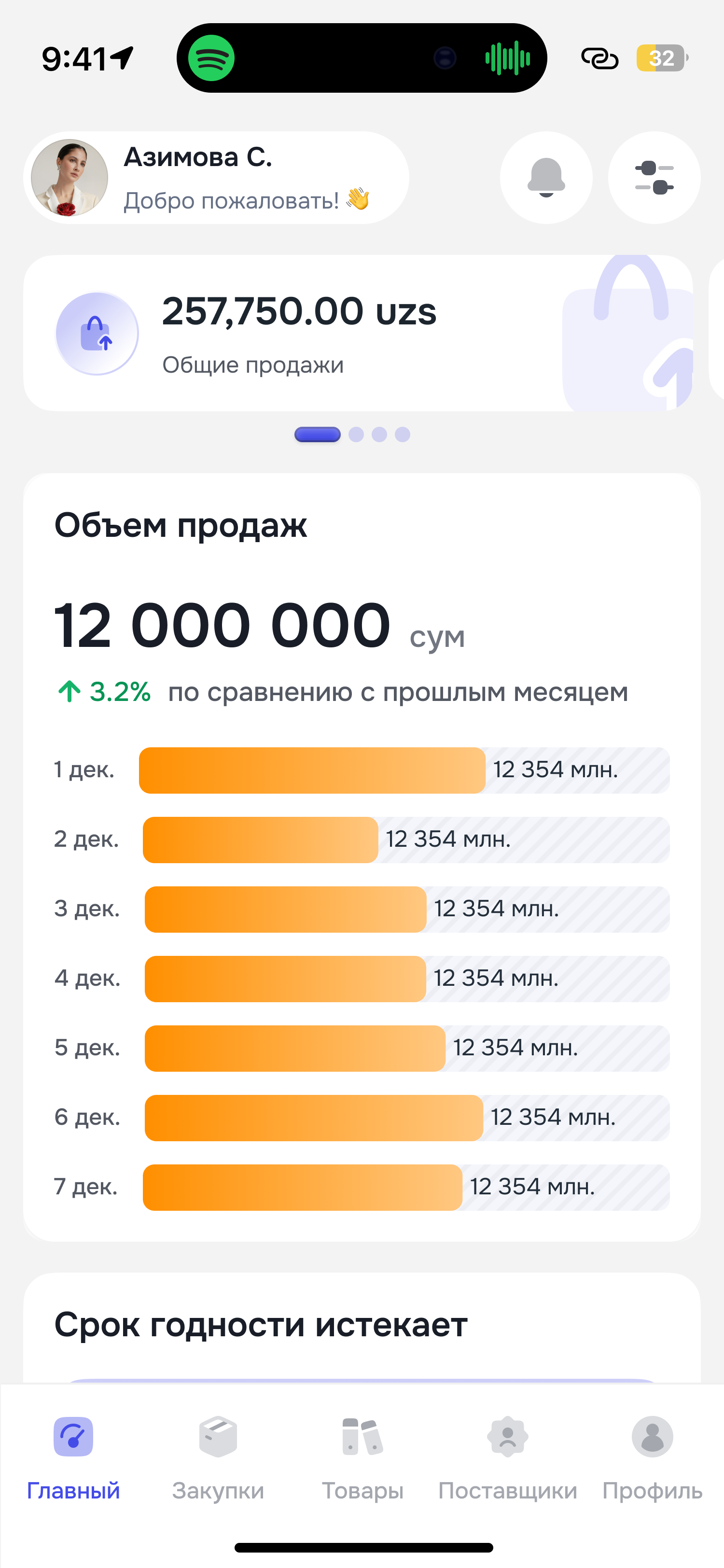
Task: Switch to the Поставщики tab
Action: 507,1458
